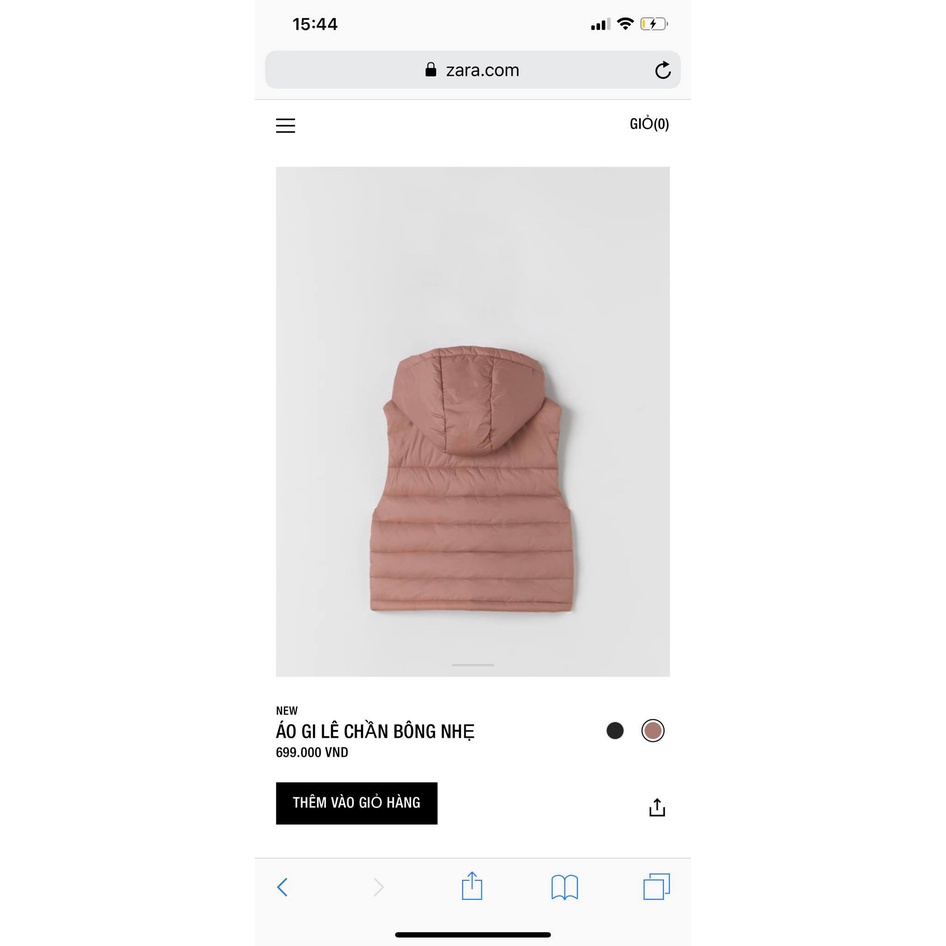Select the black color swatch
Image resolution: width=946 pixels, height=946 pixels.
(x=615, y=731)
